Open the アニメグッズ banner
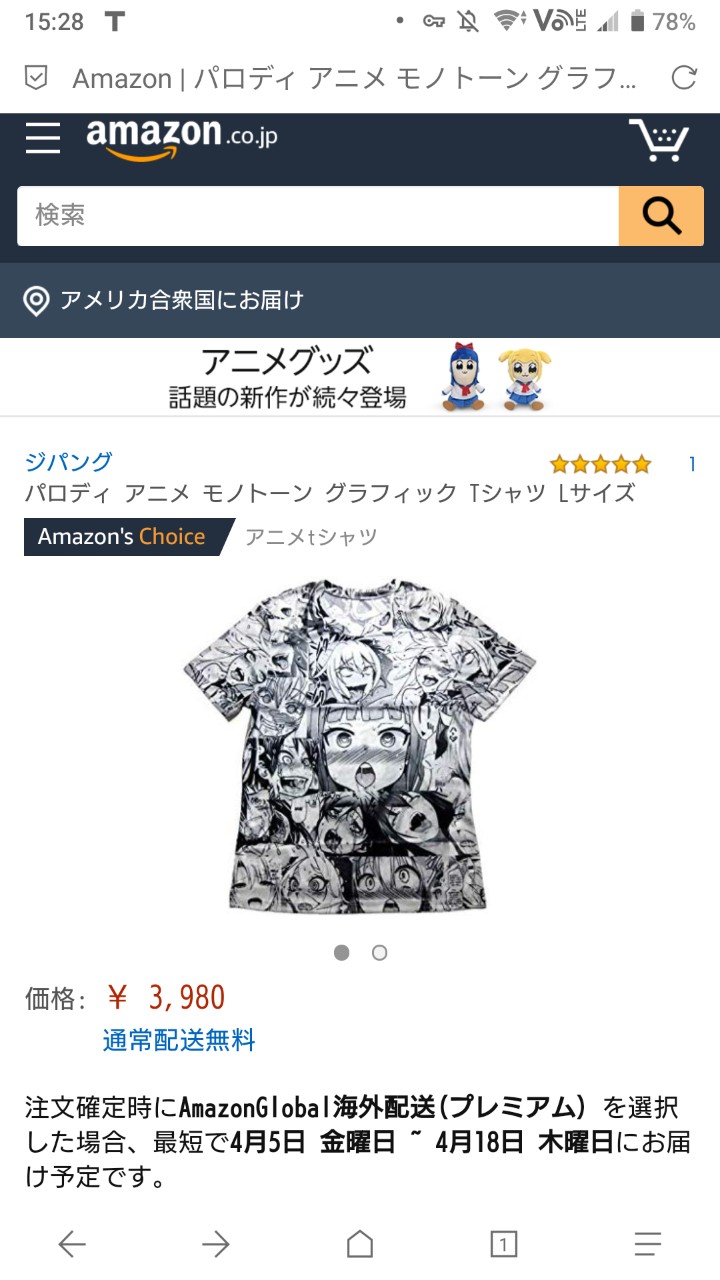This screenshot has width=720, height=1280. (360, 377)
